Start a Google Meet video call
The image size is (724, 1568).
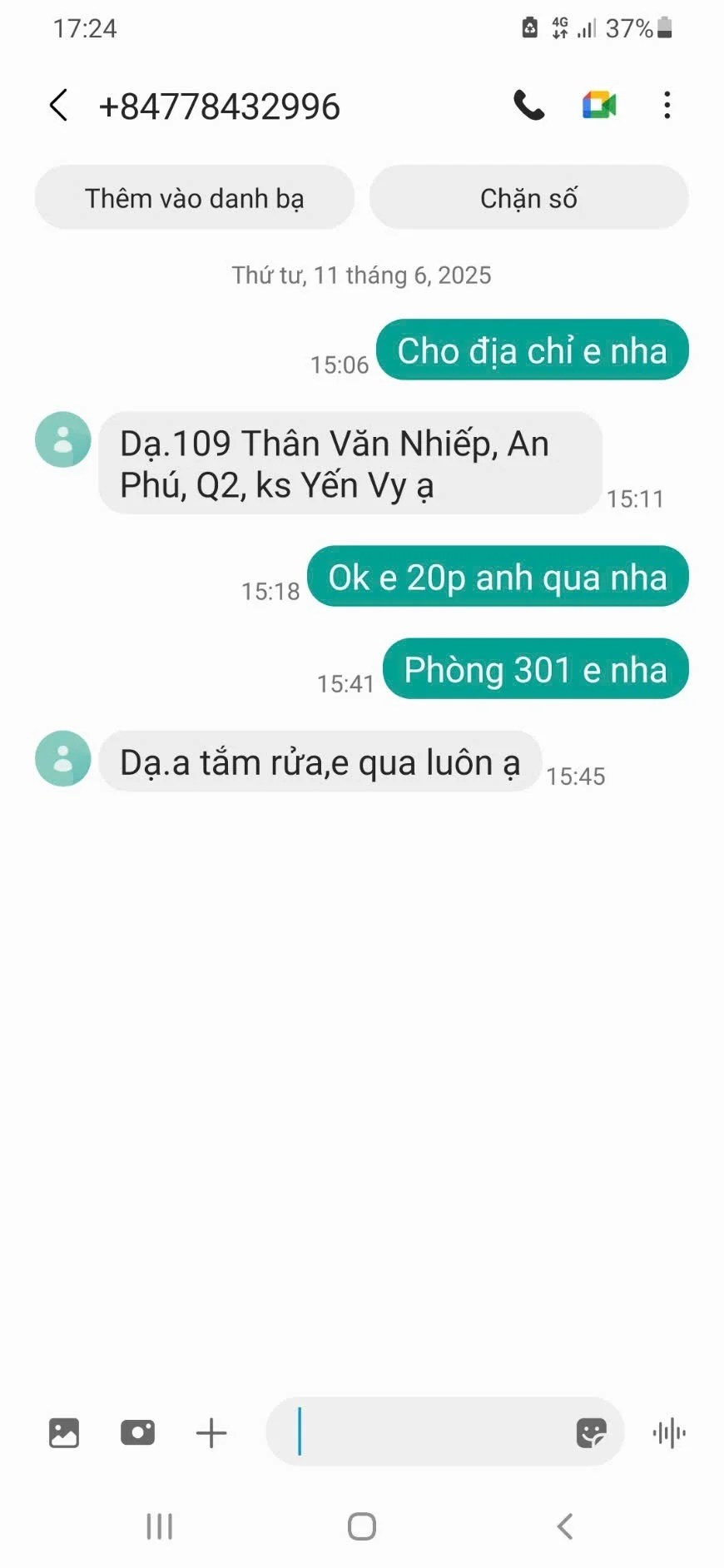tap(599, 106)
